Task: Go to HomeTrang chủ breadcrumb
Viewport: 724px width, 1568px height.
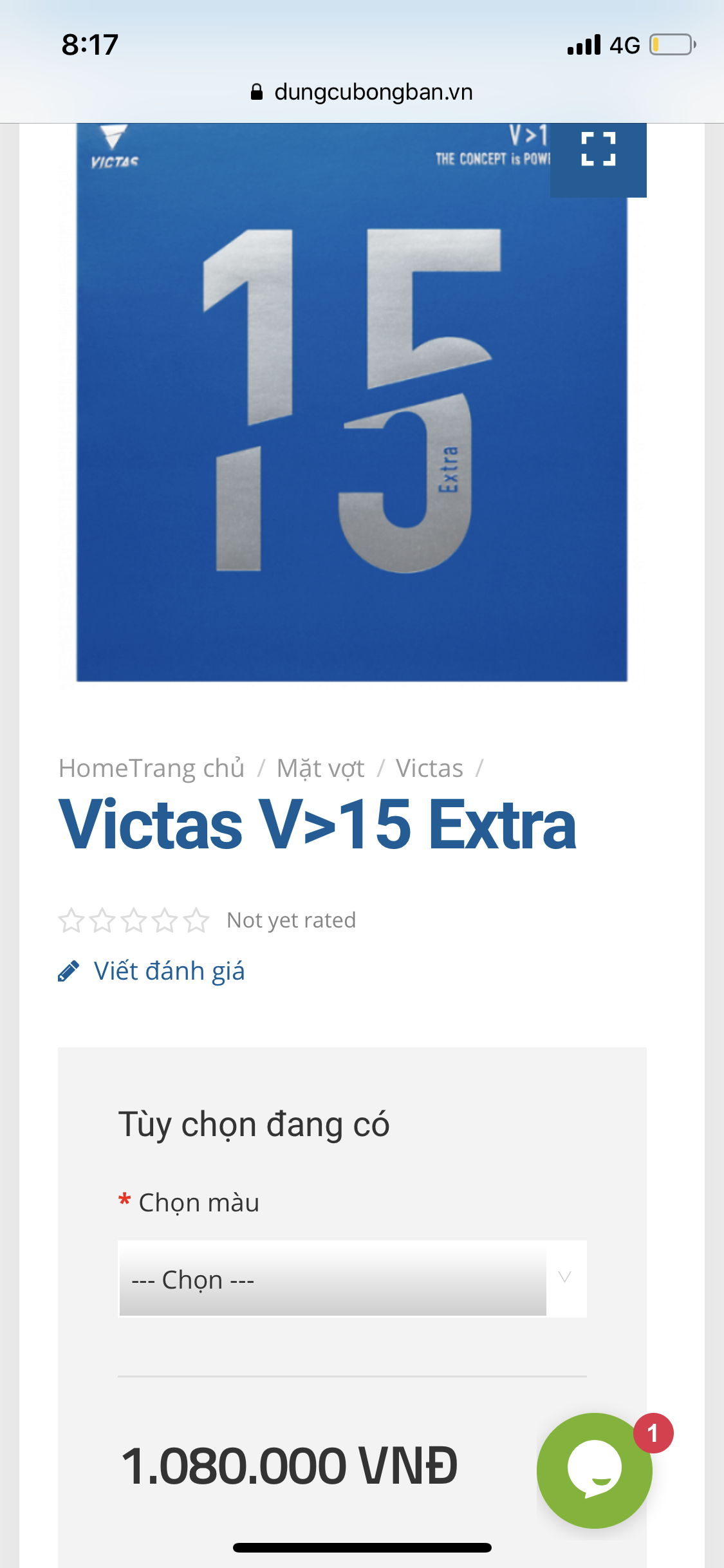Action: click(151, 769)
